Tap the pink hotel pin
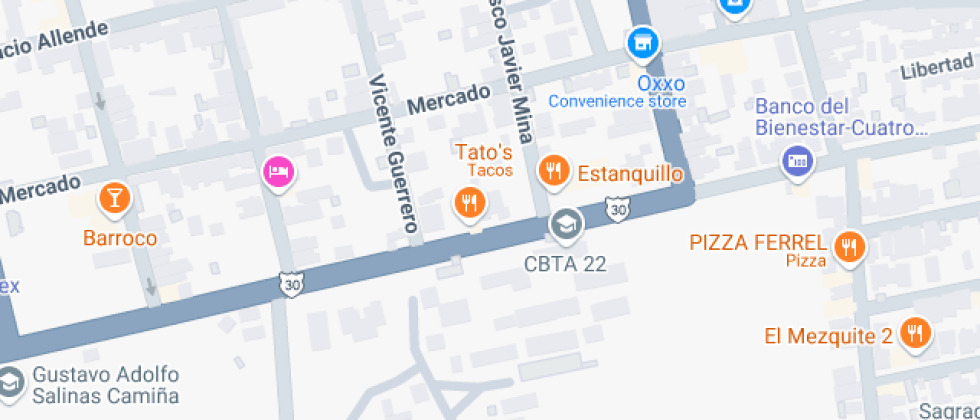Screen dimensions: 980x420 pos(278,172)
